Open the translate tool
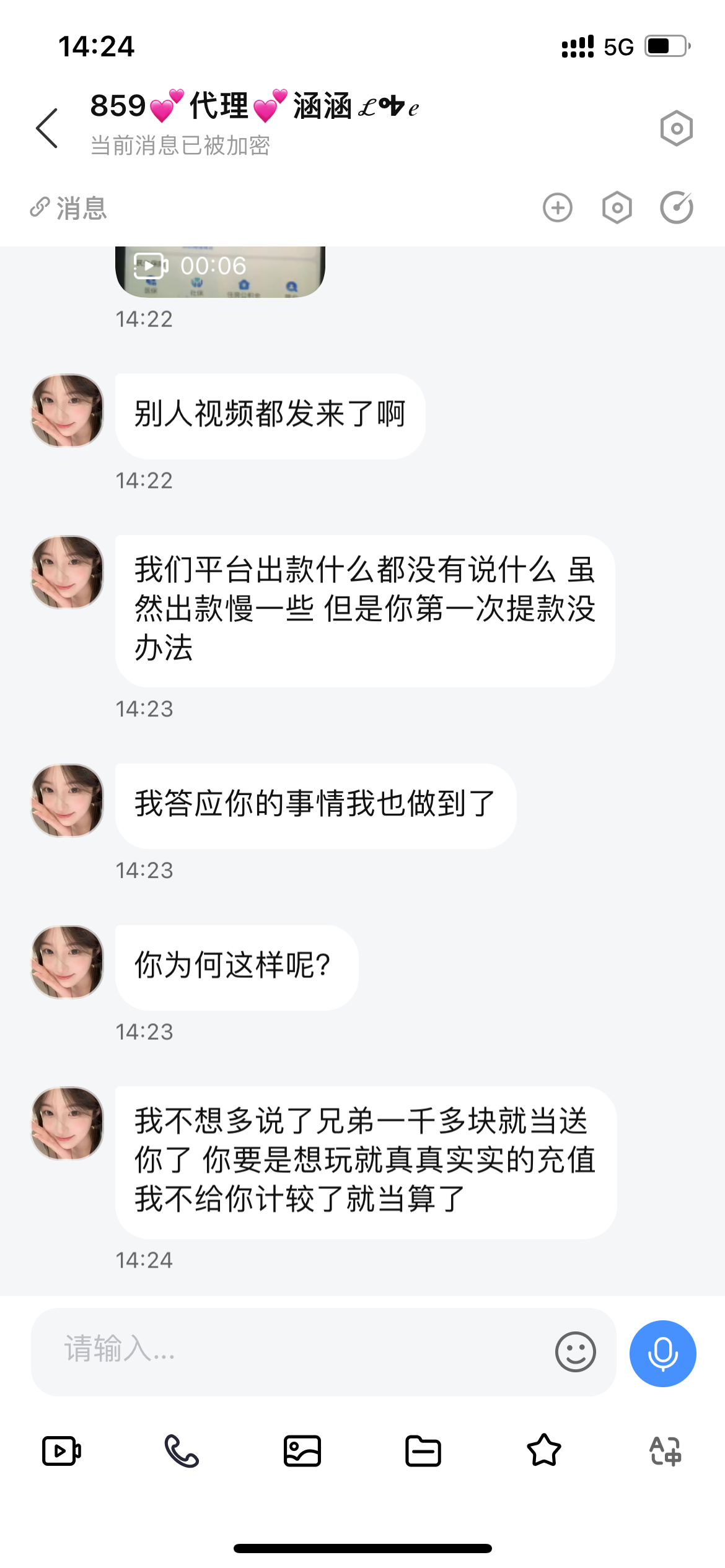Image resolution: width=725 pixels, height=1568 pixels. [x=665, y=1450]
